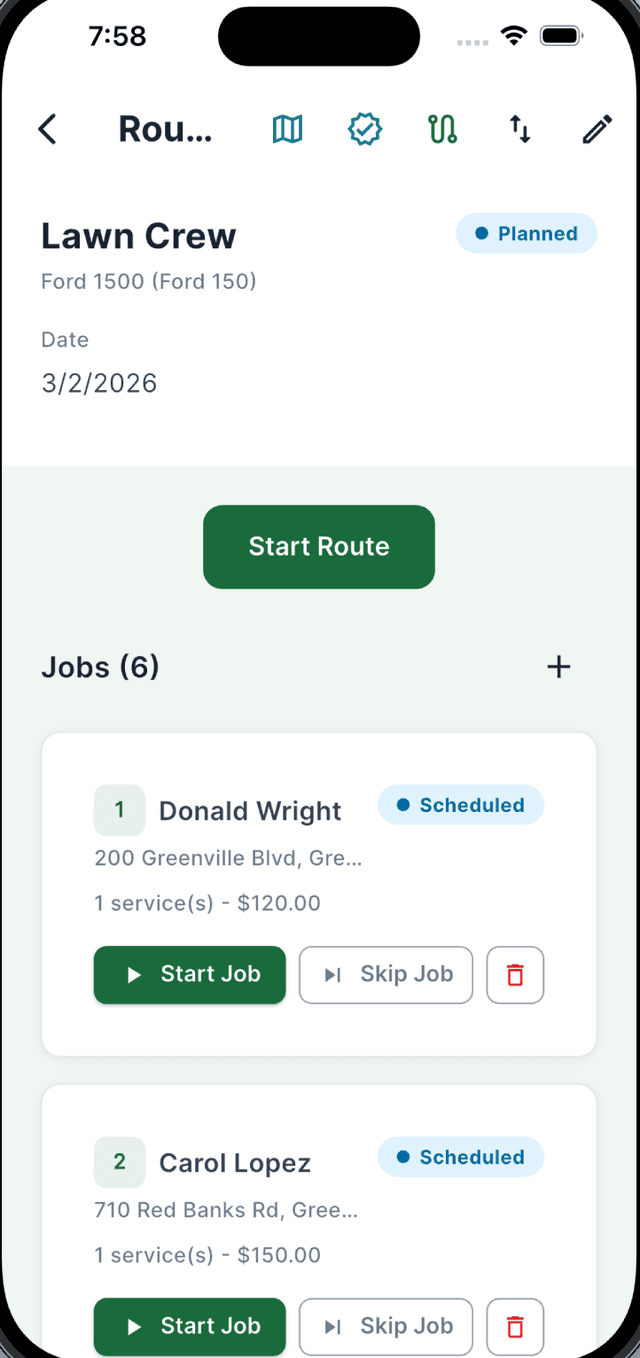This screenshot has width=640, height=1358.
Task: Add a new job to the route
Action: pos(559,667)
